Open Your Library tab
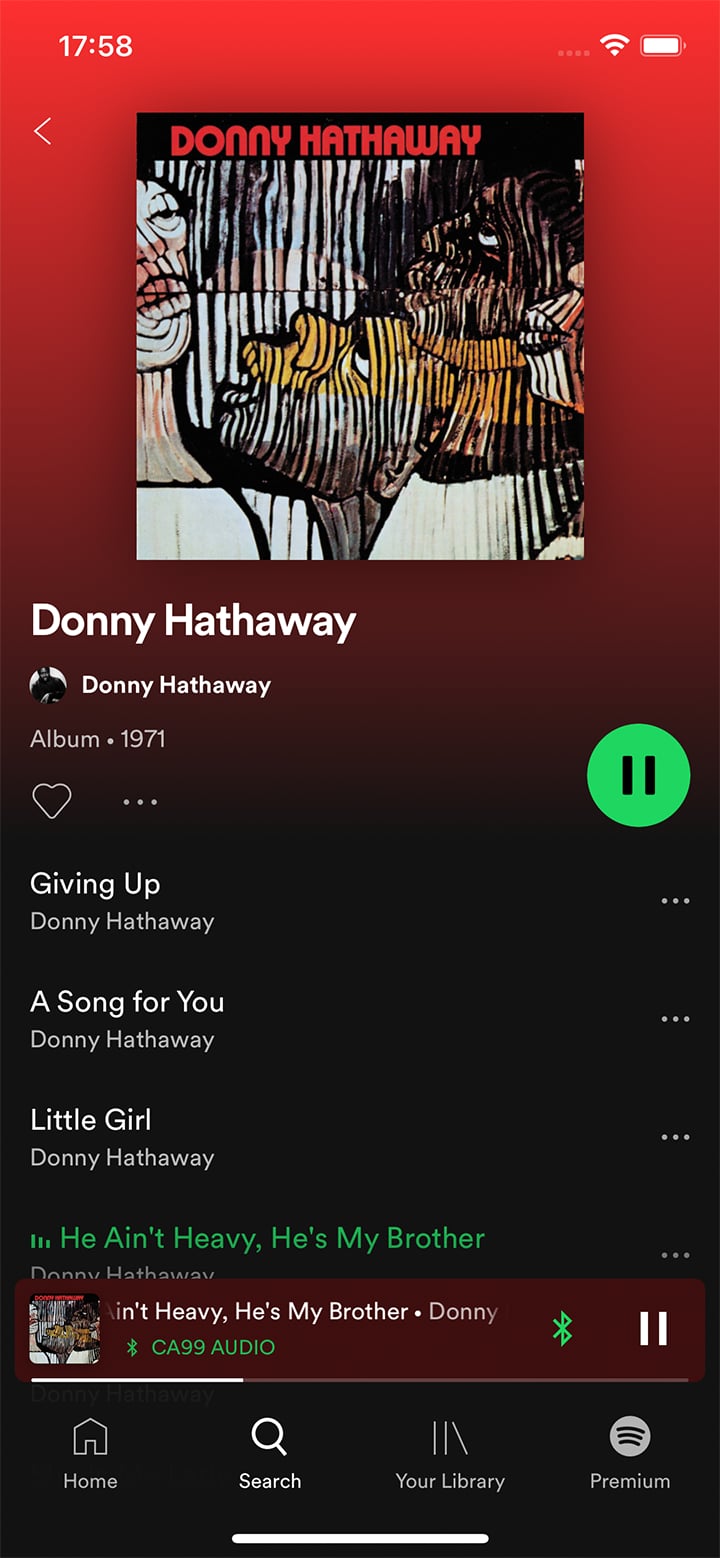This screenshot has width=720, height=1558. [450, 1454]
